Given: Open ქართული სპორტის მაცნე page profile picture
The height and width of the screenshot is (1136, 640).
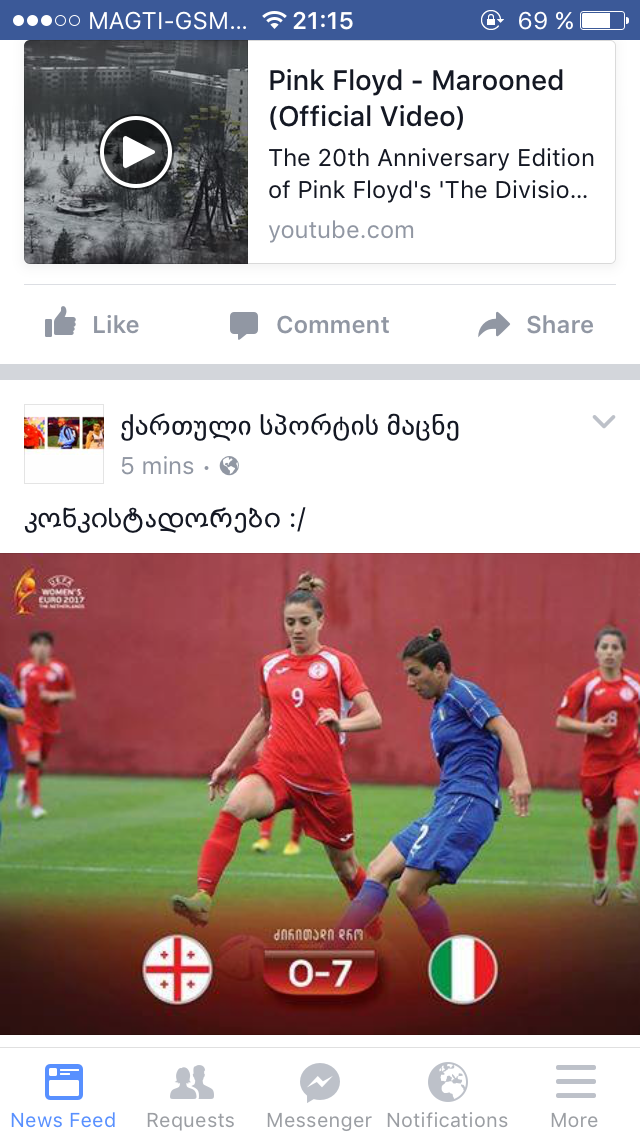Looking at the screenshot, I should tap(64, 443).
